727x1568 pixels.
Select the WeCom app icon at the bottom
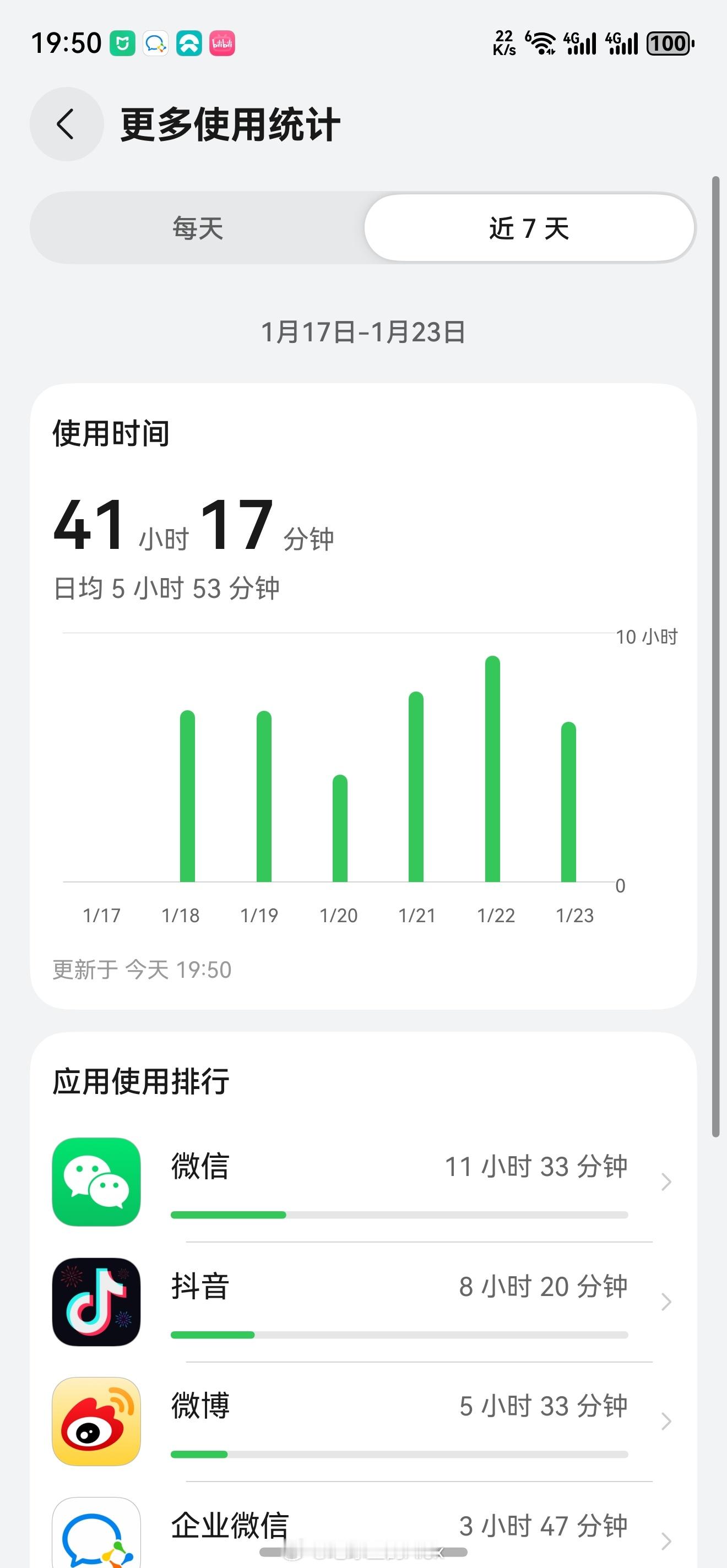coord(96,1534)
